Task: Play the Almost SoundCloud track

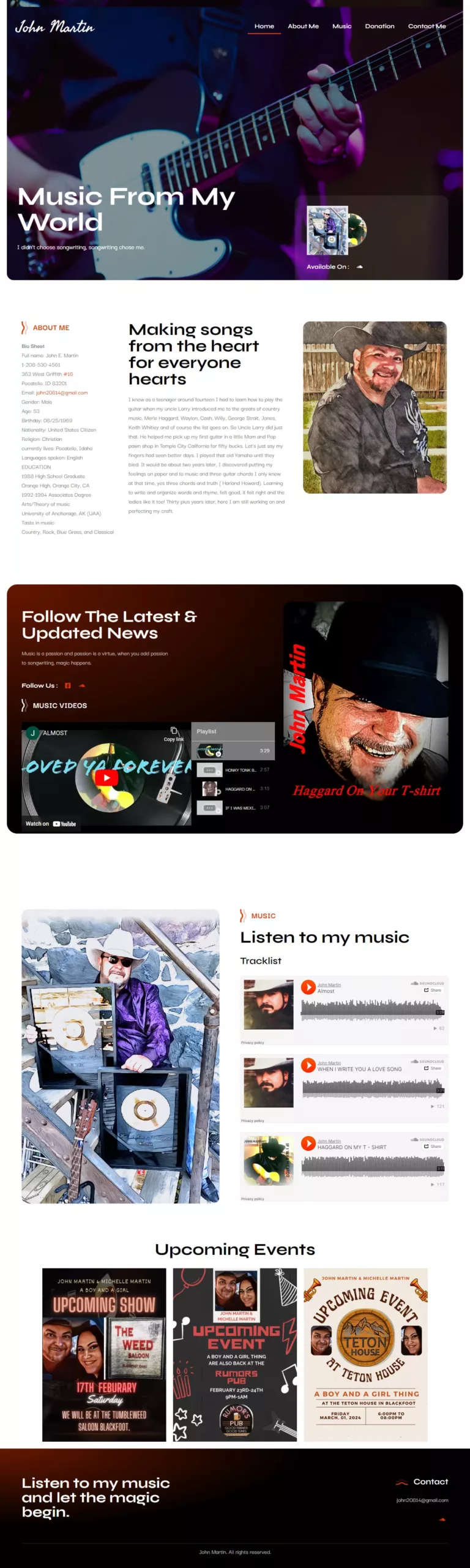Action: tap(308, 987)
